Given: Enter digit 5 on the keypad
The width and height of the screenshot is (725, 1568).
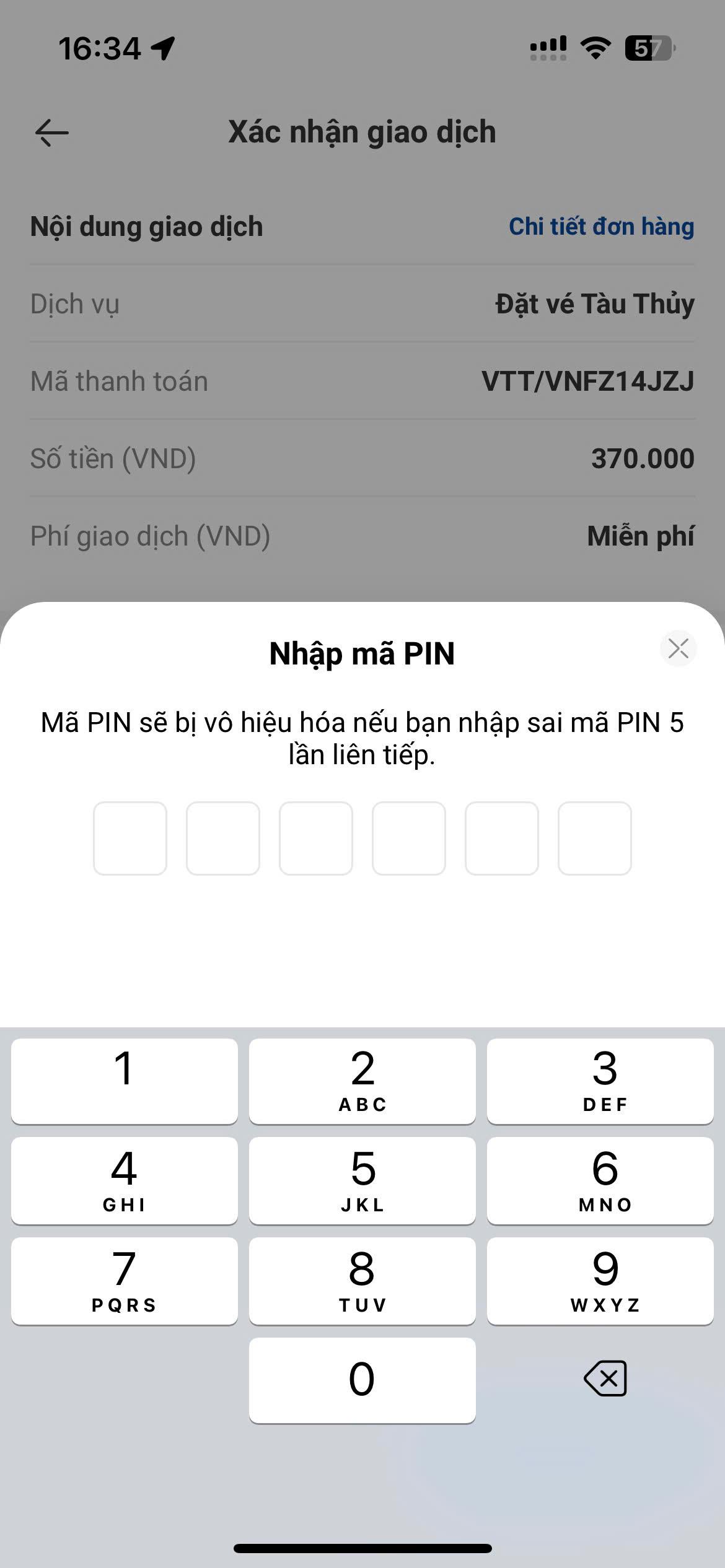Looking at the screenshot, I should (x=362, y=1180).
